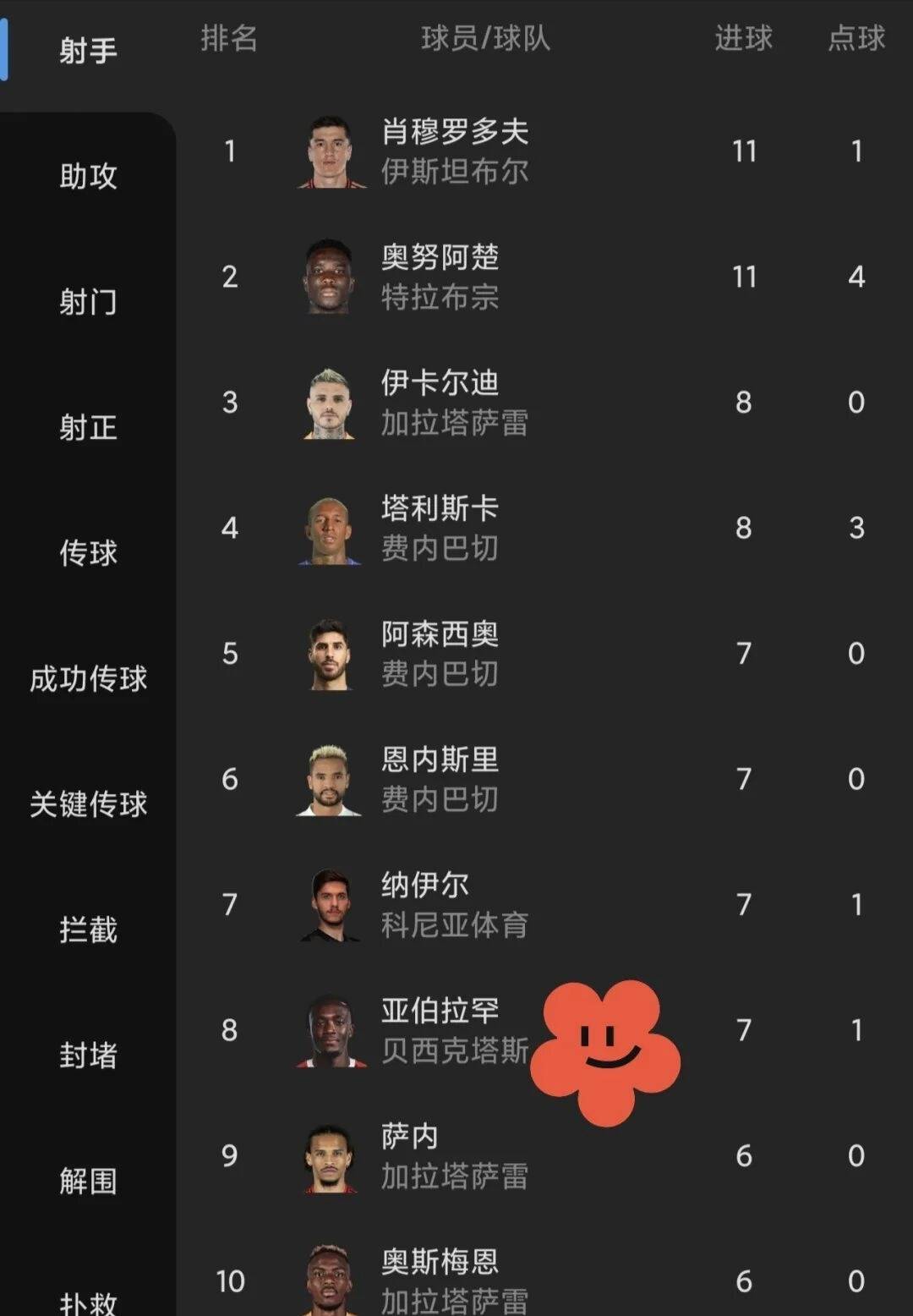The height and width of the screenshot is (1316, 913).
Task: Show the 传球 leaderboard
Action: coord(88,553)
